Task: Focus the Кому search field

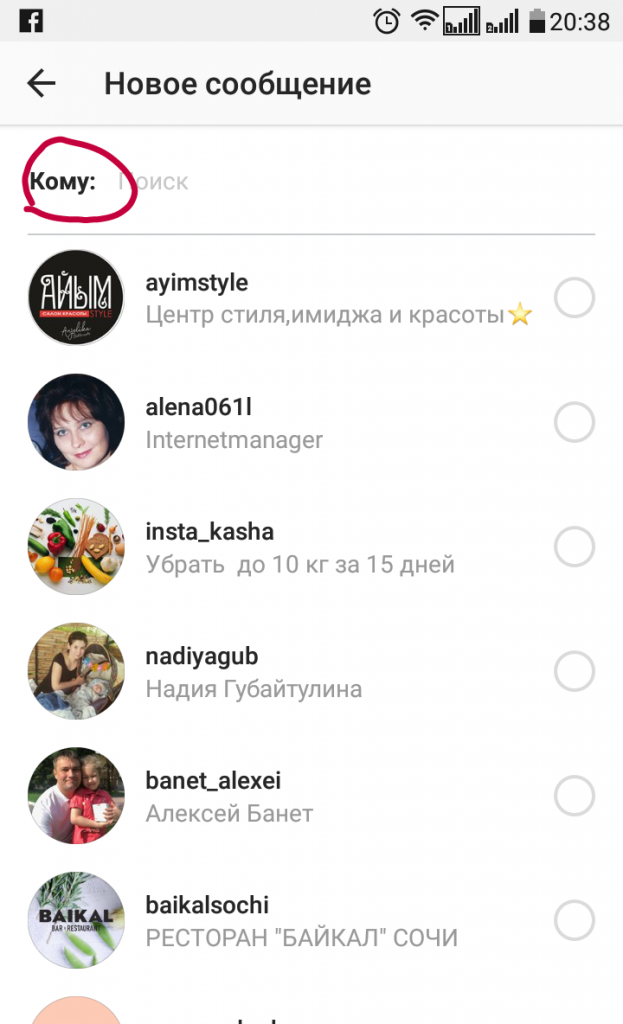Action: tap(350, 182)
